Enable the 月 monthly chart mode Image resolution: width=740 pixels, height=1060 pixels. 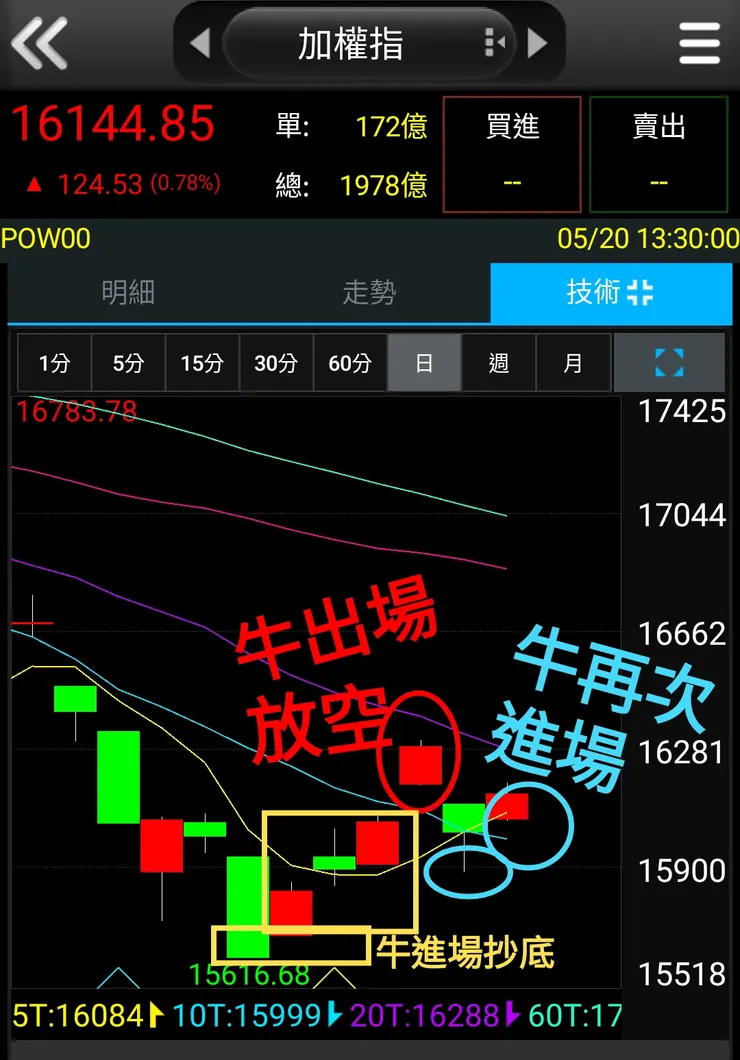click(x=573, y=363)
